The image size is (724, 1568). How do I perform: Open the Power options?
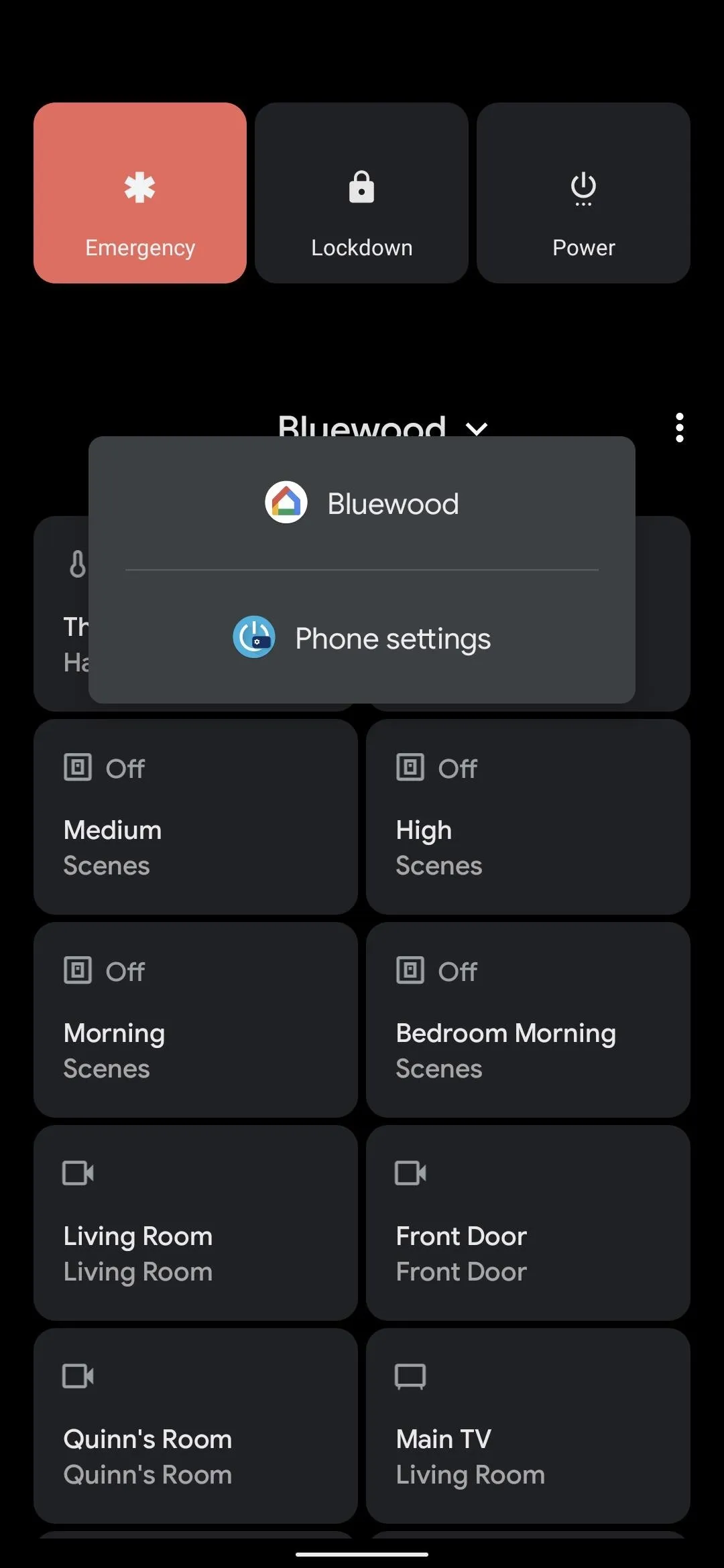[583, 193]
